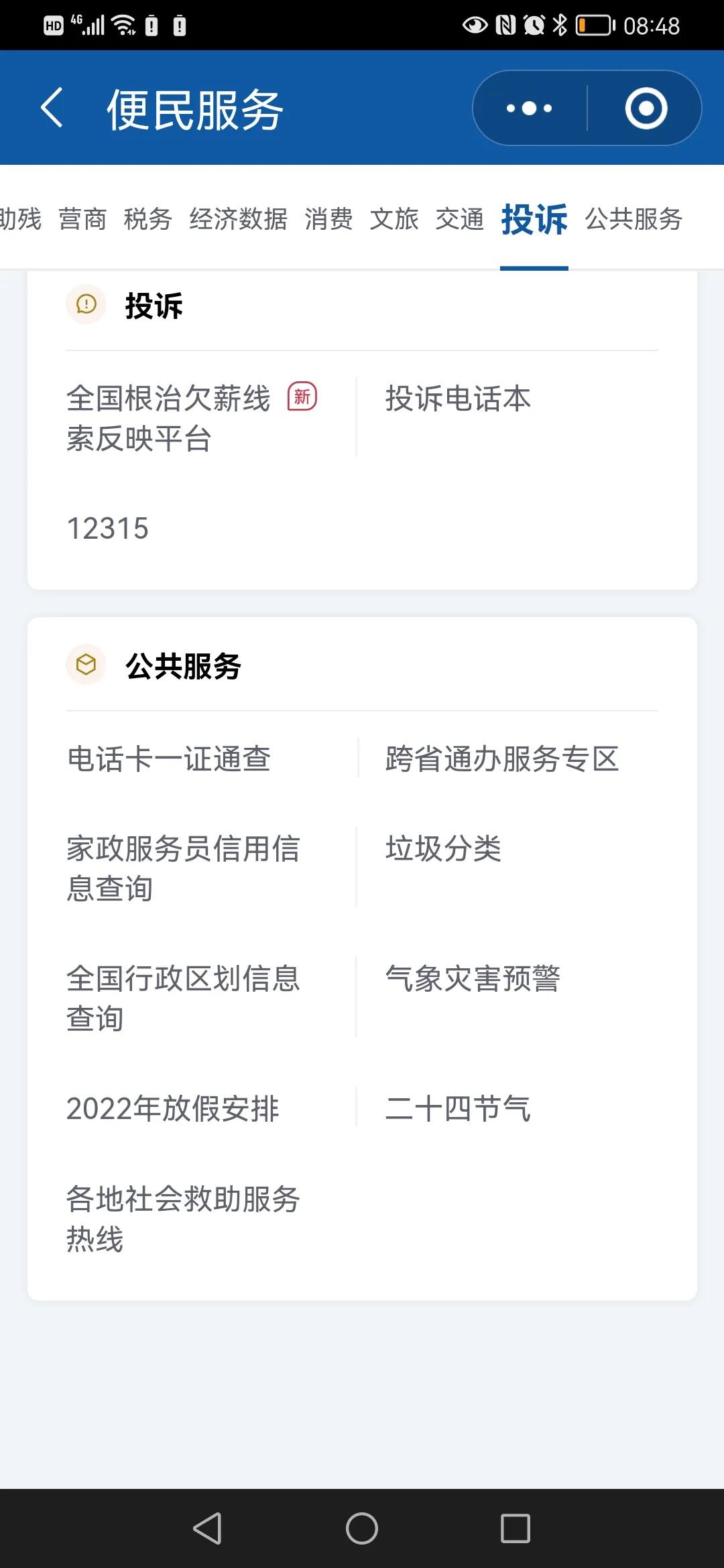Select the 文旅 tab
The height and width of the screenshot is (1568, 724).
click(x=394, y=219)
